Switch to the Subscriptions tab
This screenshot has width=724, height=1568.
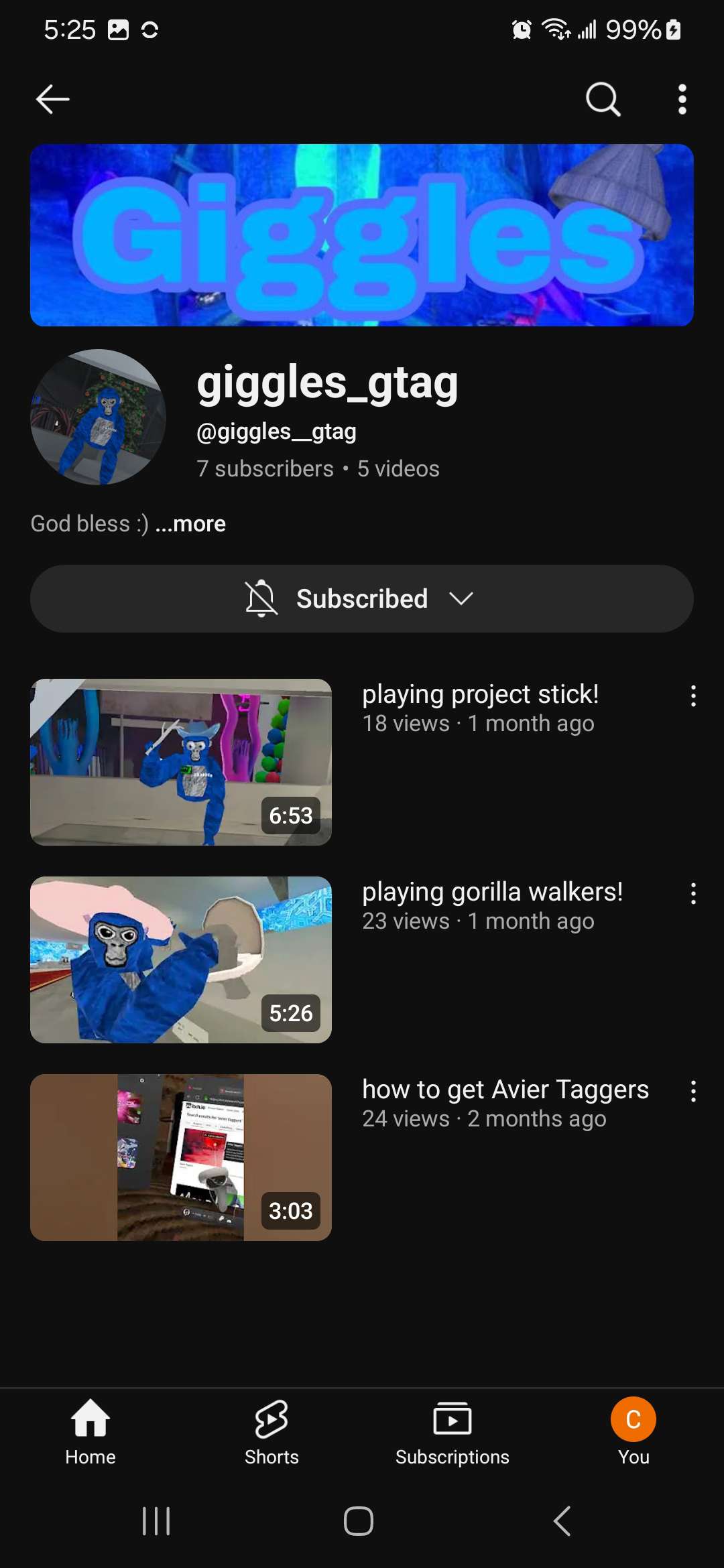pos(452,1432)
